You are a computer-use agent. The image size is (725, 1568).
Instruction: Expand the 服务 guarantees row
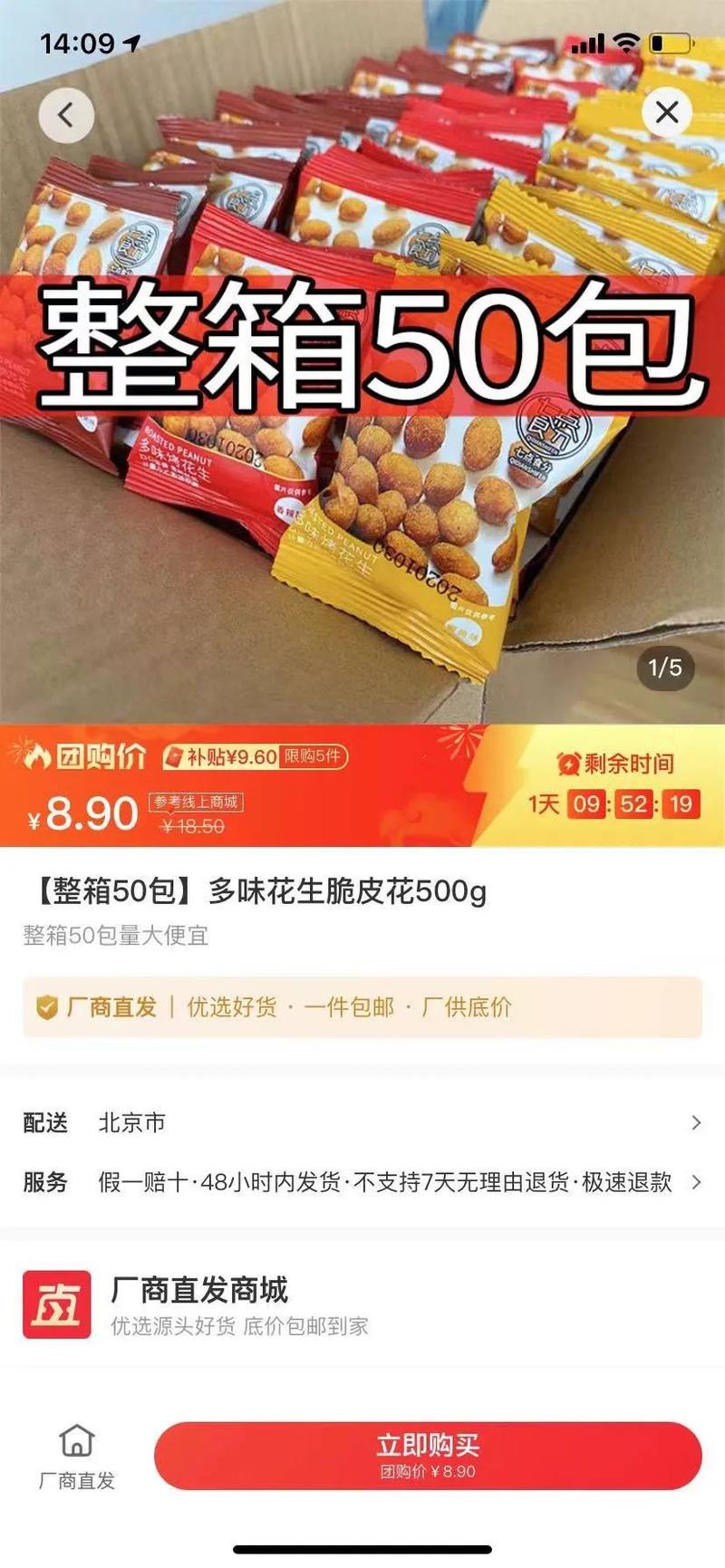click(x=362, y=1181)
